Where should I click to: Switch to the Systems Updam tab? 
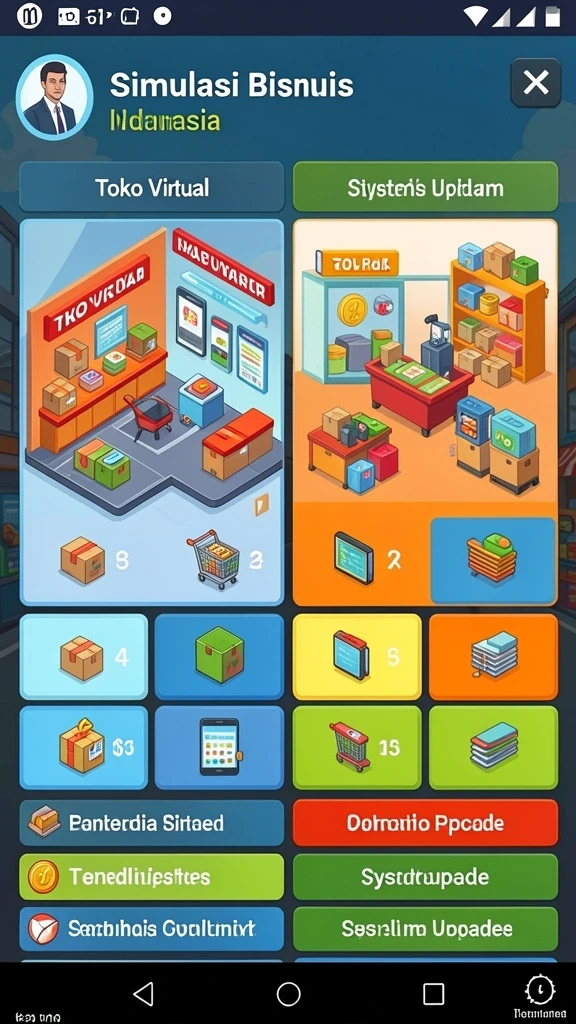[x=425, y=188]
